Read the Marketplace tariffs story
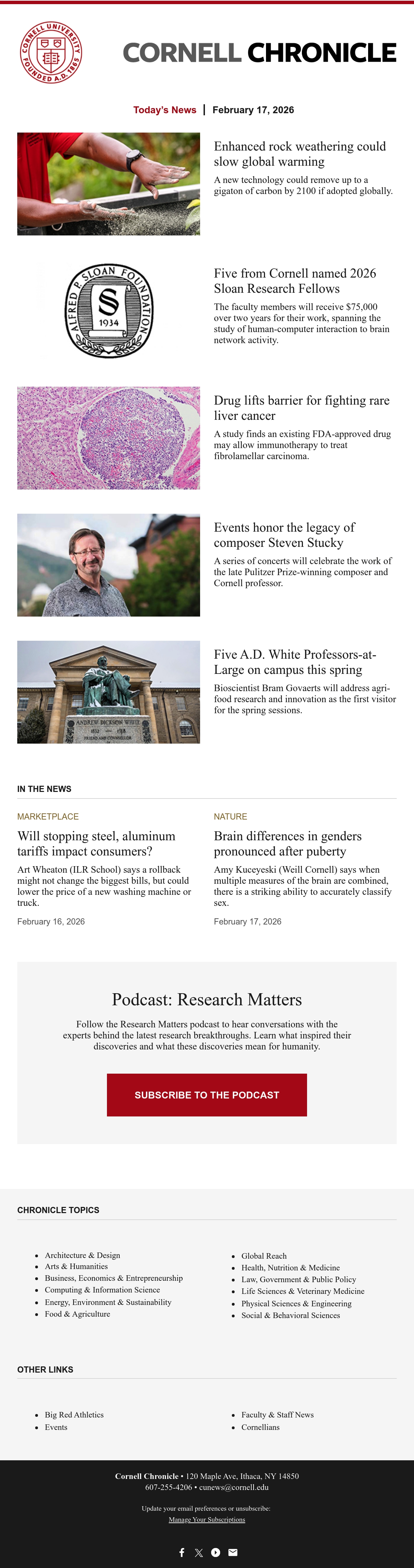414x1568 pixels. coord(96,844)
